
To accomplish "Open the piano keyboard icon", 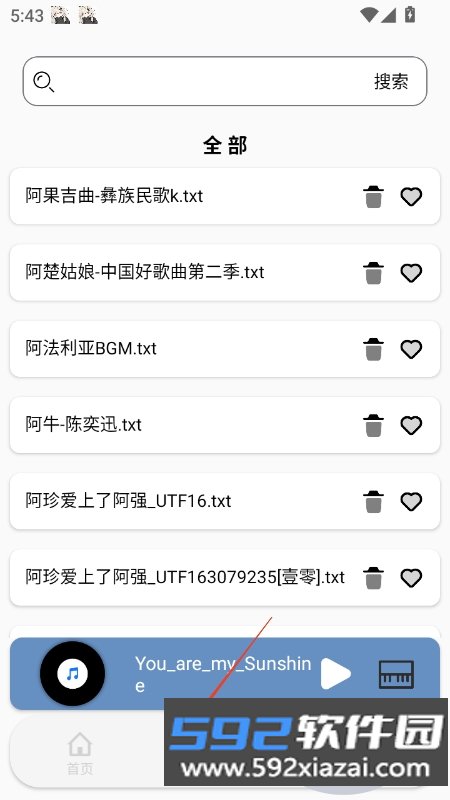I will 396,674.
